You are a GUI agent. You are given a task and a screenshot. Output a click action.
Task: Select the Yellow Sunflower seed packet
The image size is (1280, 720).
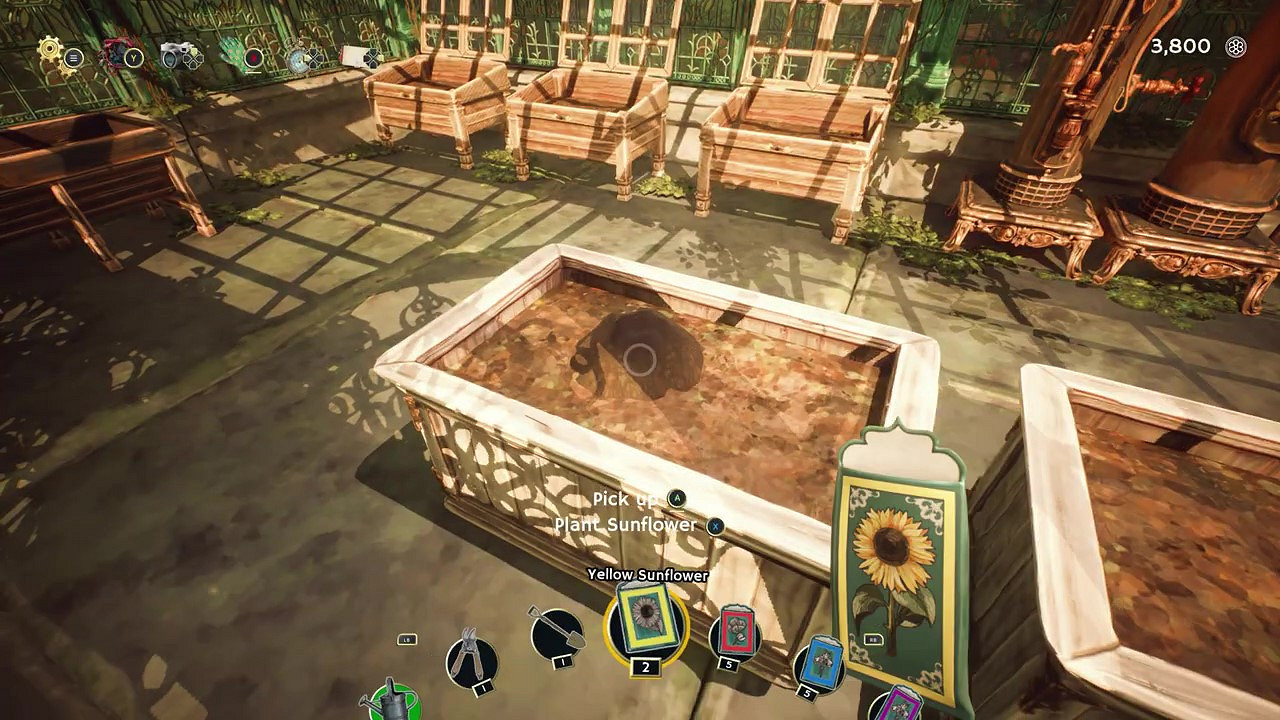pyautogui.click(x=646, y=624)
